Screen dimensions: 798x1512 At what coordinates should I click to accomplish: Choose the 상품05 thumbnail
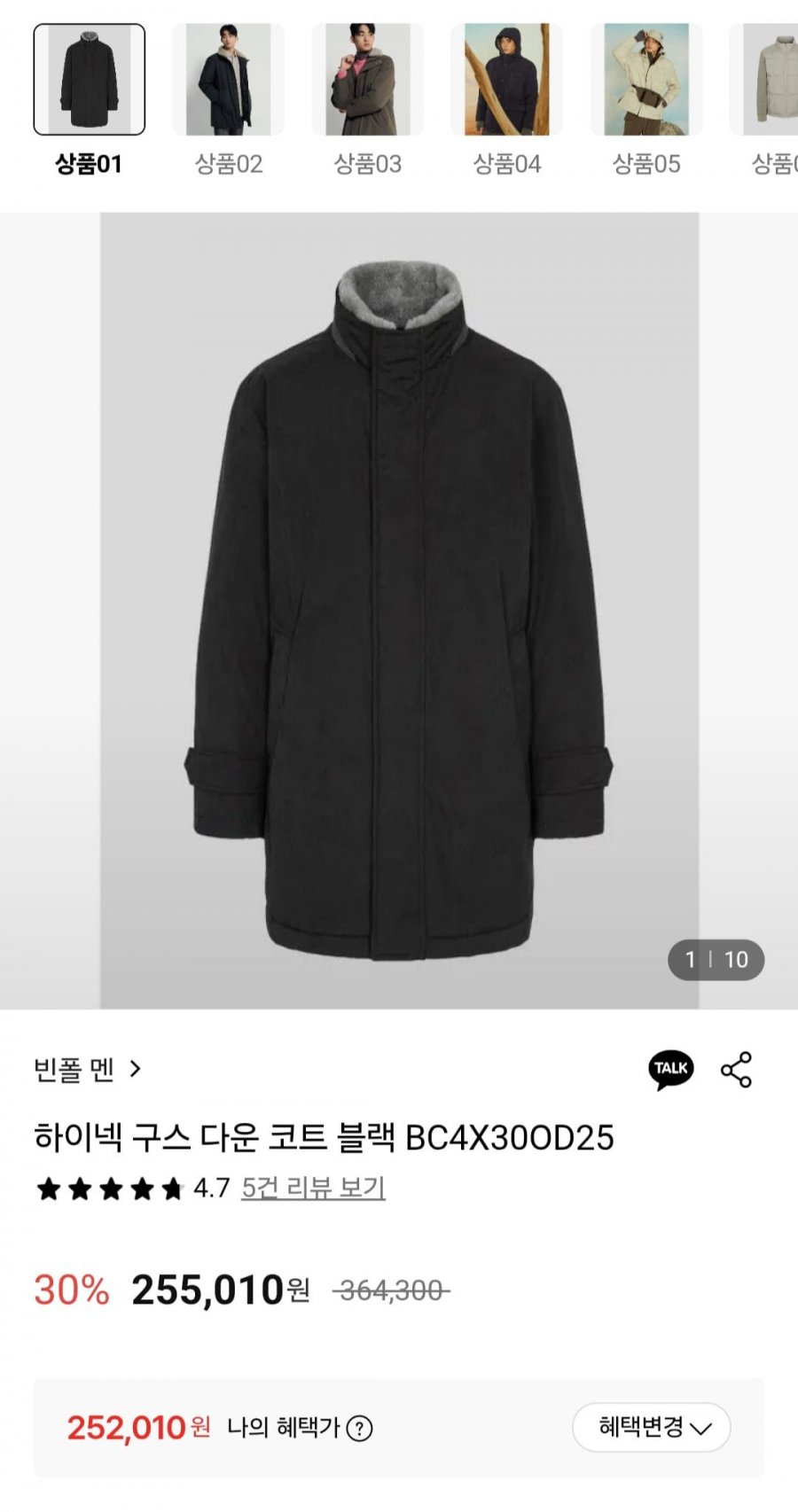click(x=645, y=80)
